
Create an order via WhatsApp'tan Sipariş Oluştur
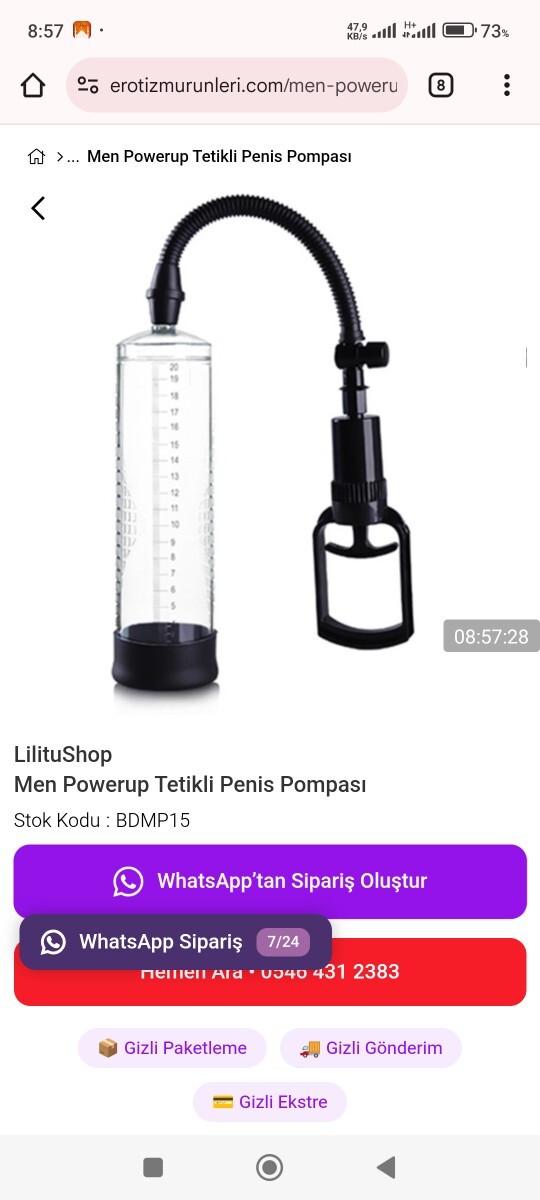270,881
